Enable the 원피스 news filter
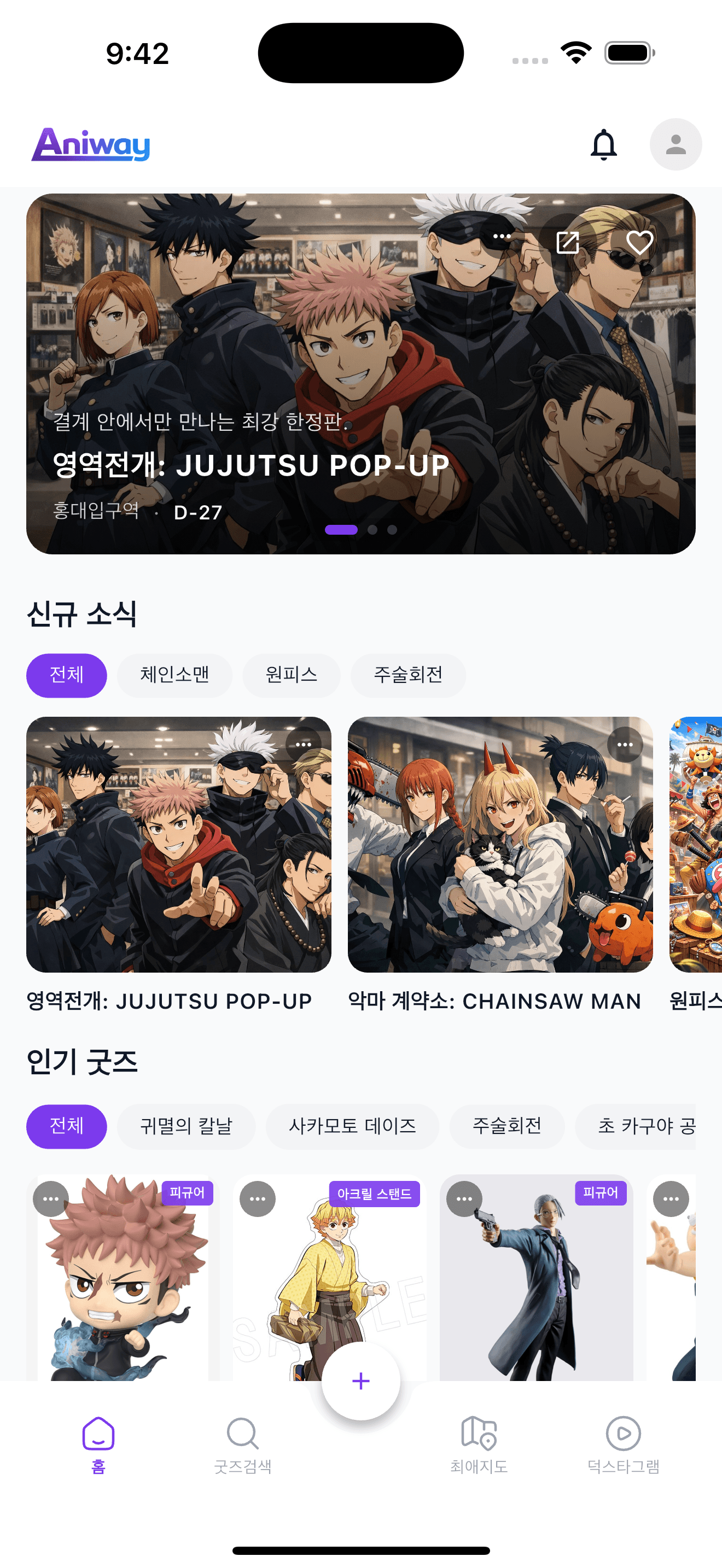Screen dimensions: 722x1568 tap(291, 675)
